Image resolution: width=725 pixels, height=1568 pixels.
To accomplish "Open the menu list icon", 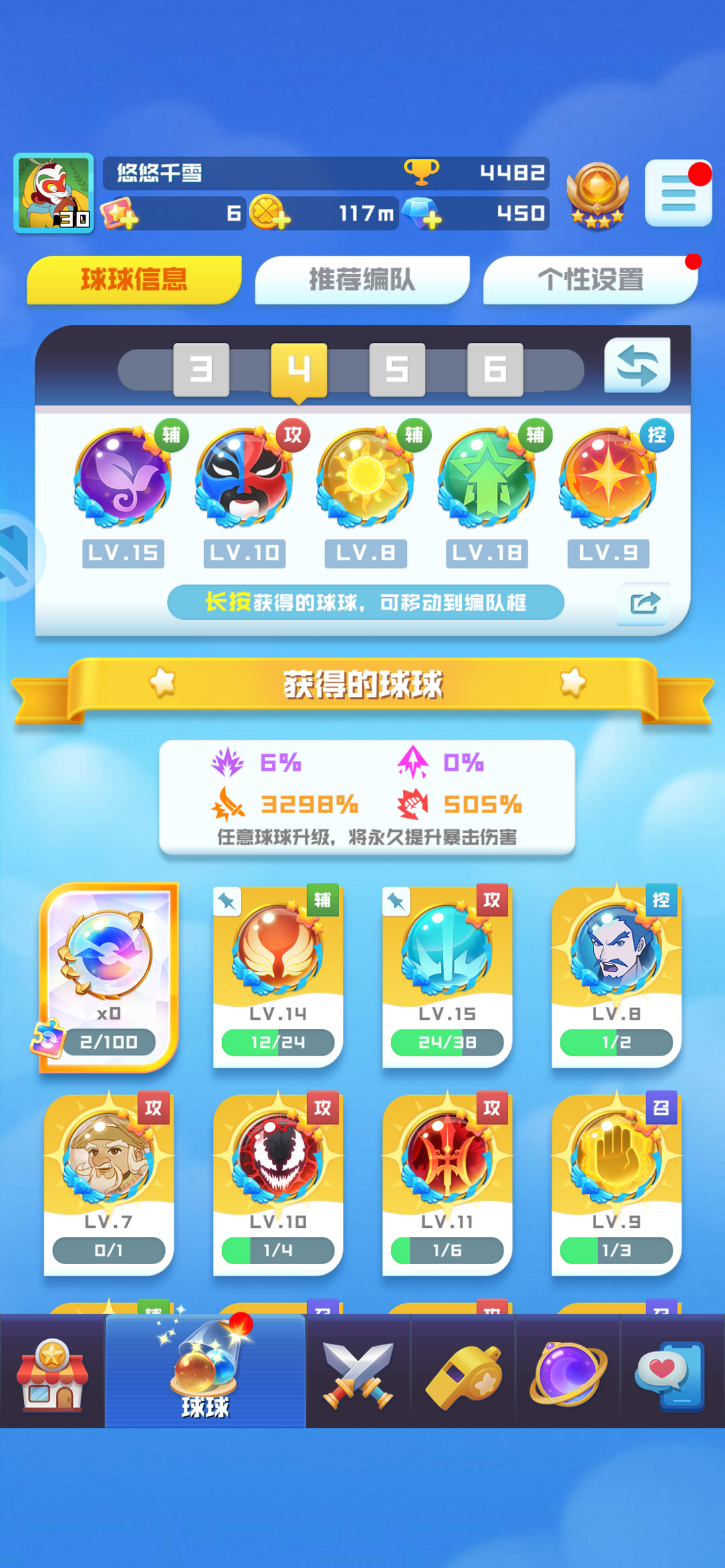I will (x=677, y=194).
